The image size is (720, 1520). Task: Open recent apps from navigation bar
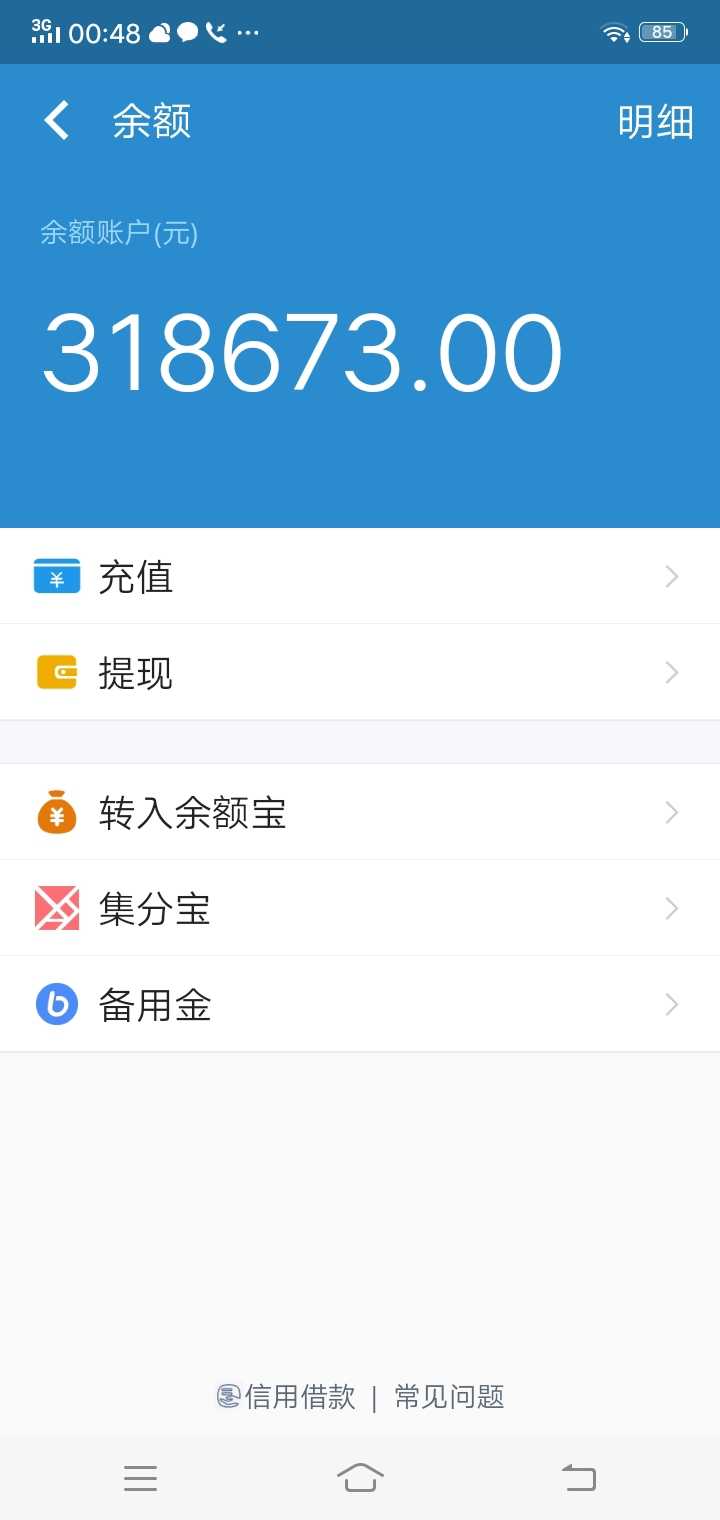click(140, 1477)
